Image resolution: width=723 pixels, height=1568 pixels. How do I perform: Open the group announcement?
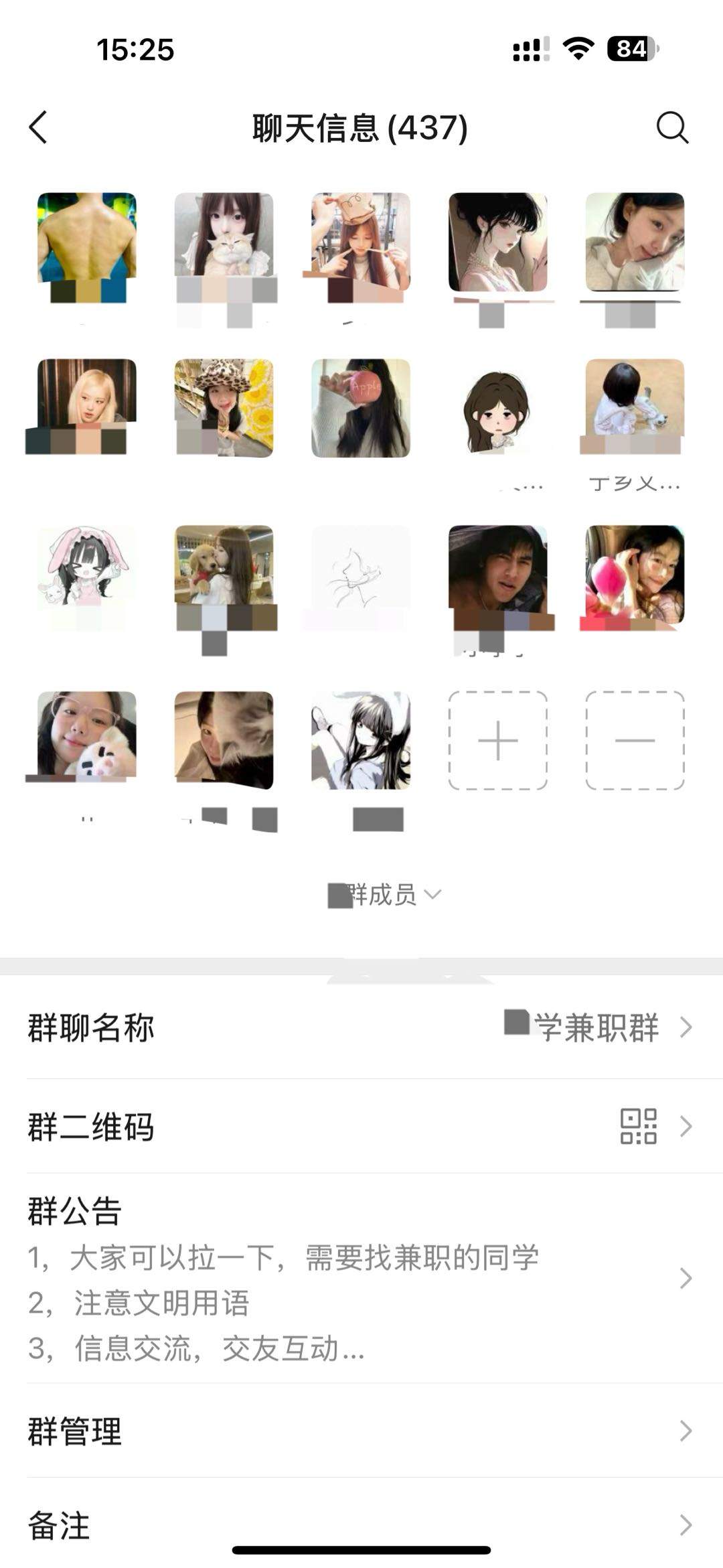pos(361,1278)
